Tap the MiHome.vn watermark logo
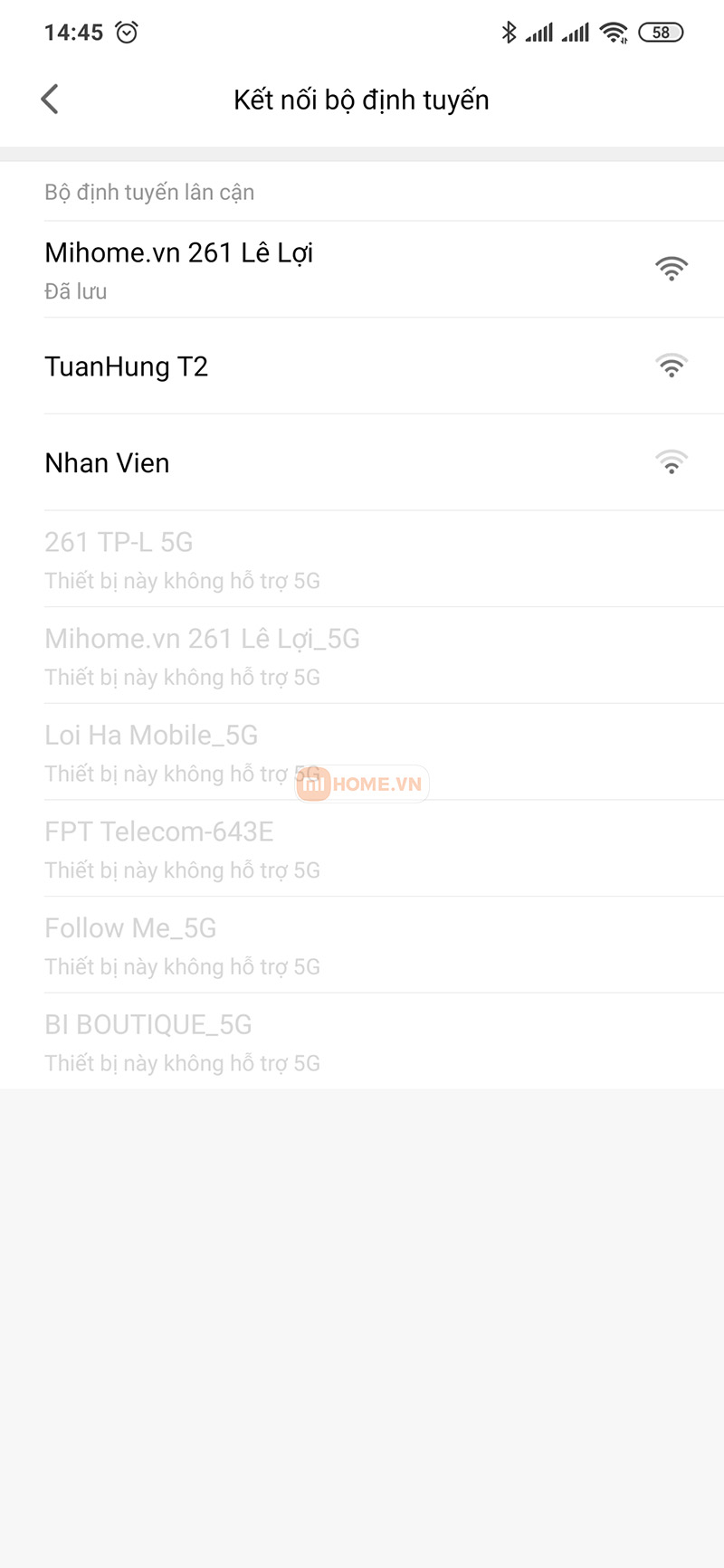This screenshot has height=1568, width=724. click(362, 784)
